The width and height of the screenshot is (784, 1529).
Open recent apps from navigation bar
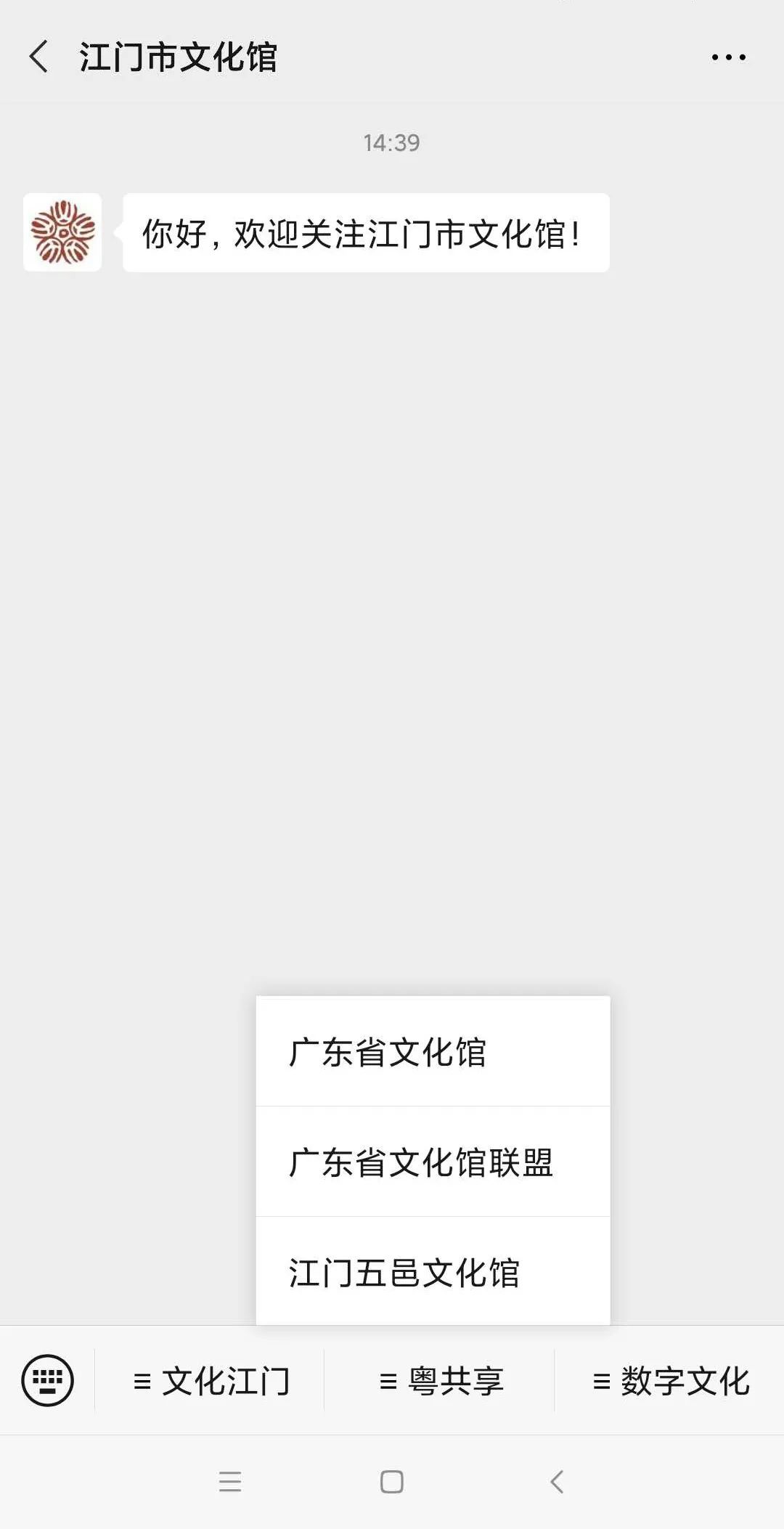[x=230, y=1482]
